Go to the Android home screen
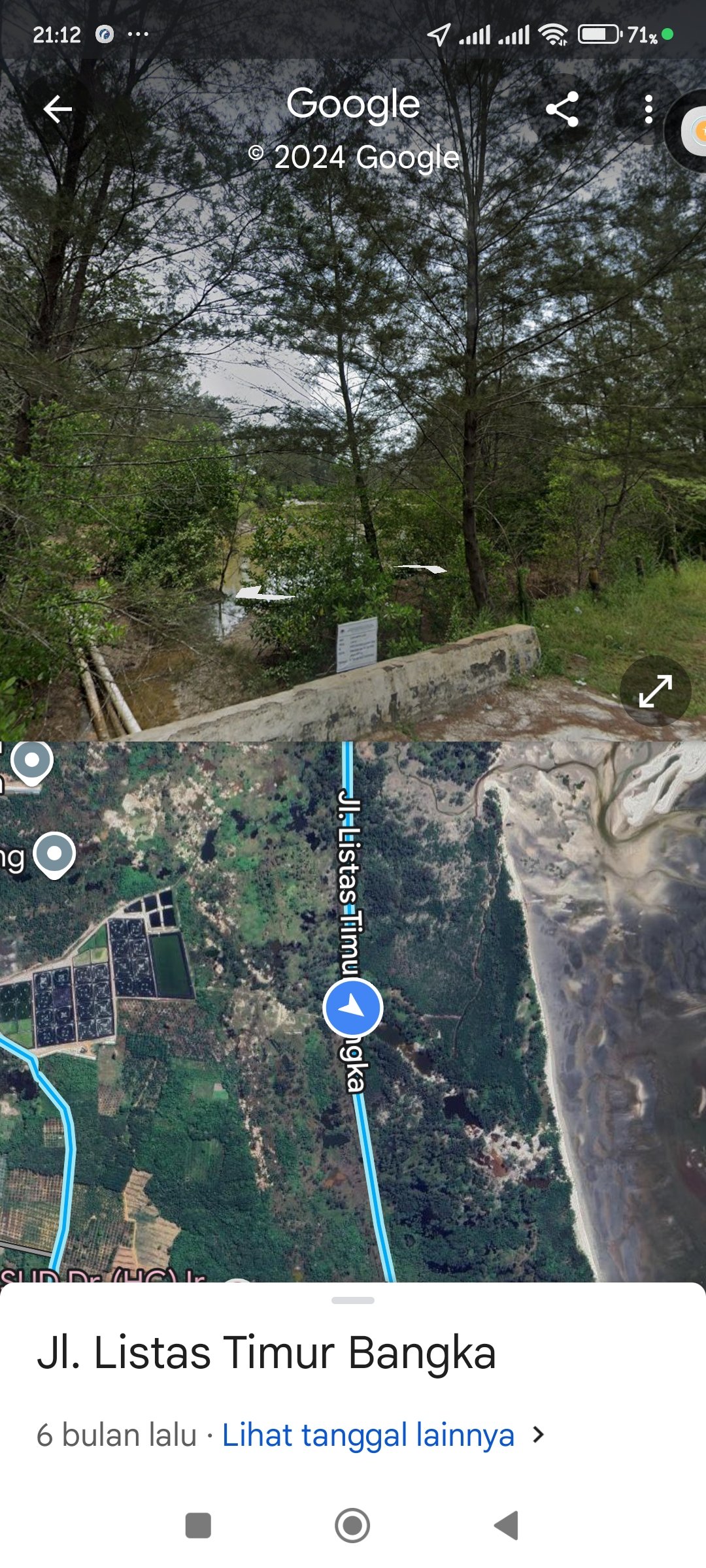The height and width of the screenshot is (1568, 706). pos(352,1526)
